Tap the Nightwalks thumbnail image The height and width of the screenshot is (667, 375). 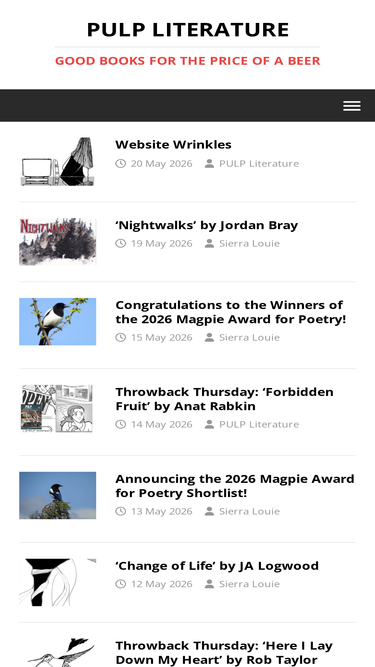(x=57, y=242)
